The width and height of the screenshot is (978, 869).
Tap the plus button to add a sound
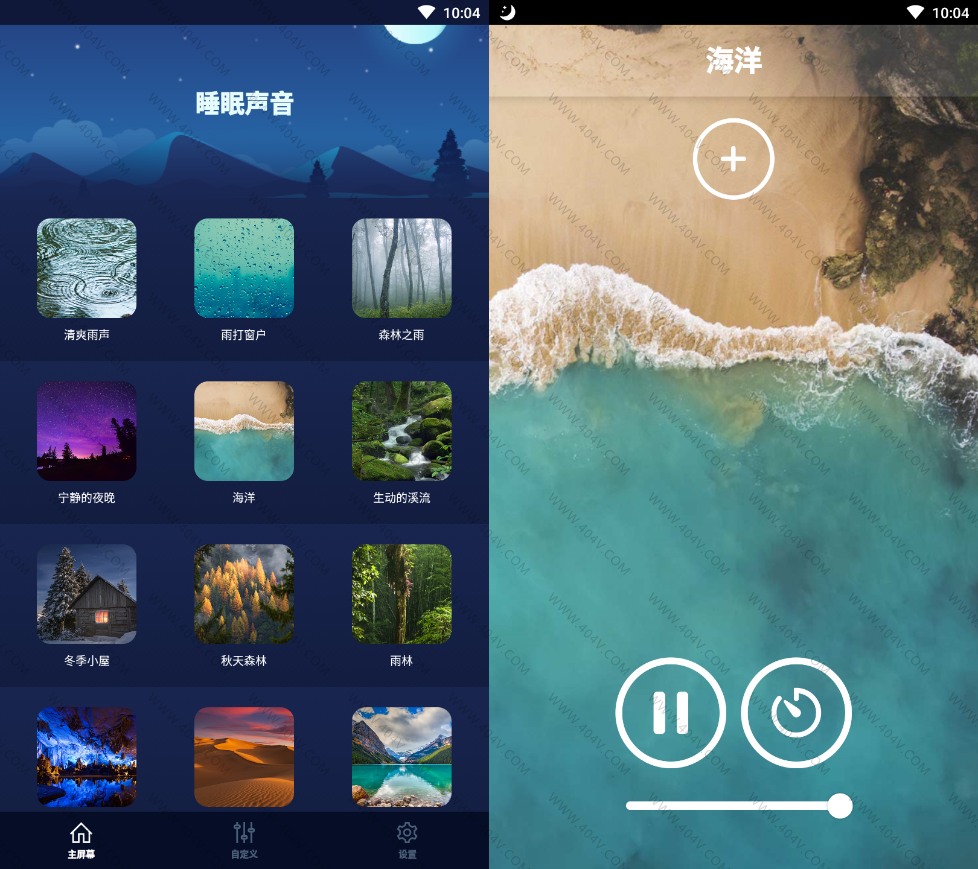coord(733,159)
